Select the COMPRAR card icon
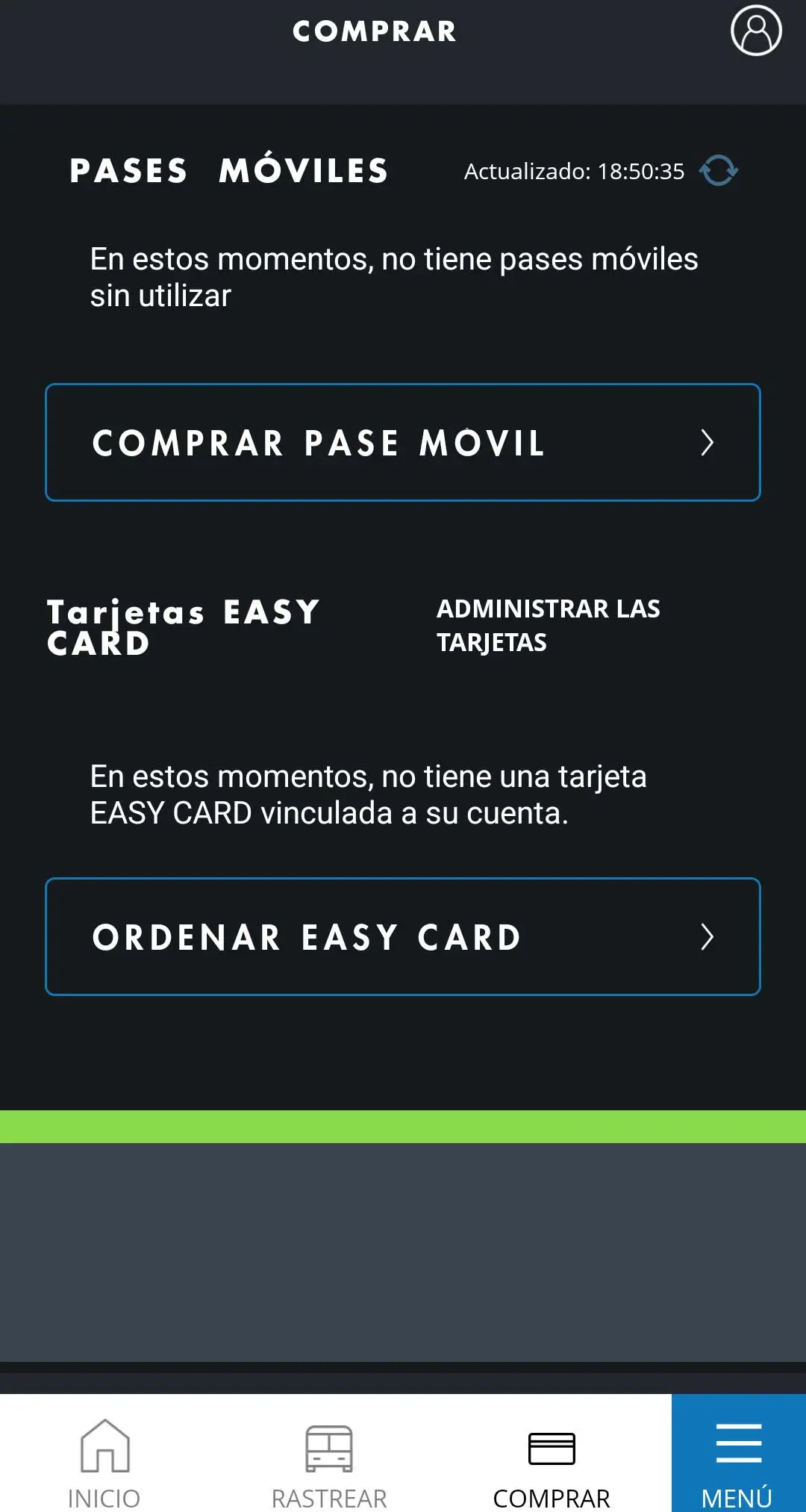 (x=552, y=1447)
